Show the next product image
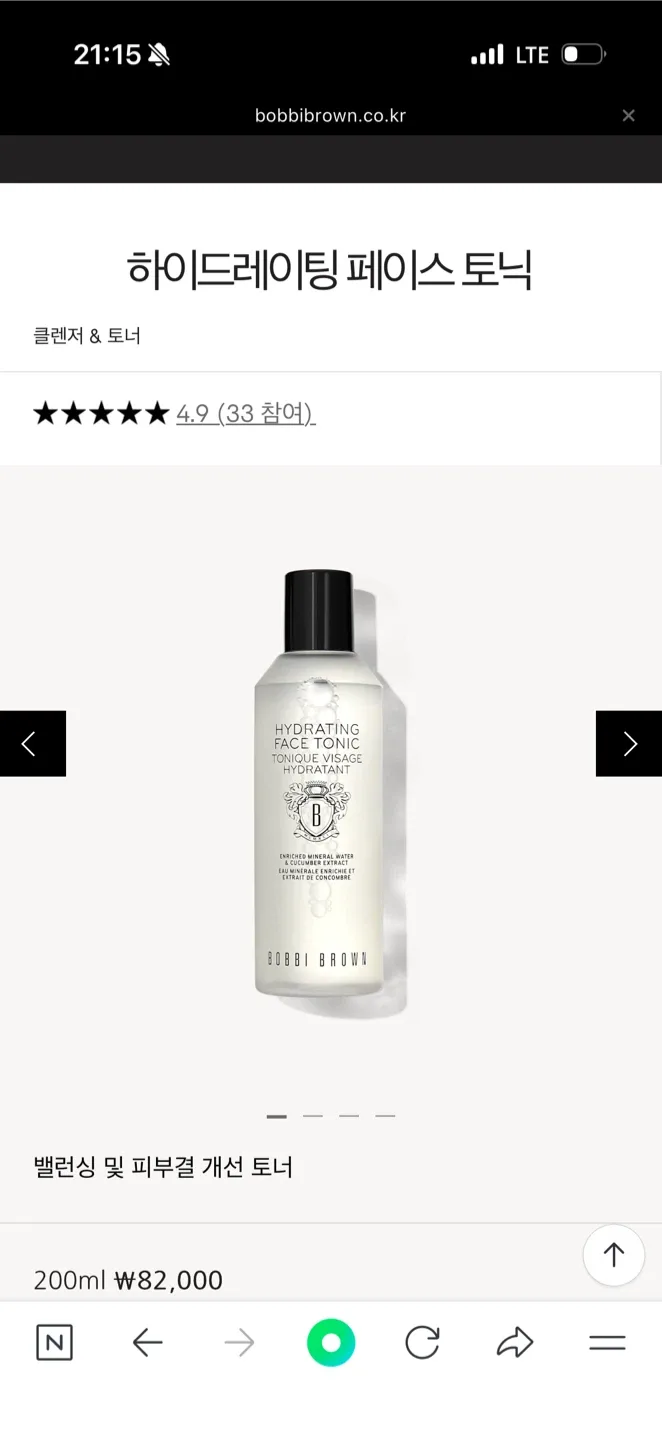The height and width of the screenshot is (1440, 662). pyautogui.click(x=629, y=743)
